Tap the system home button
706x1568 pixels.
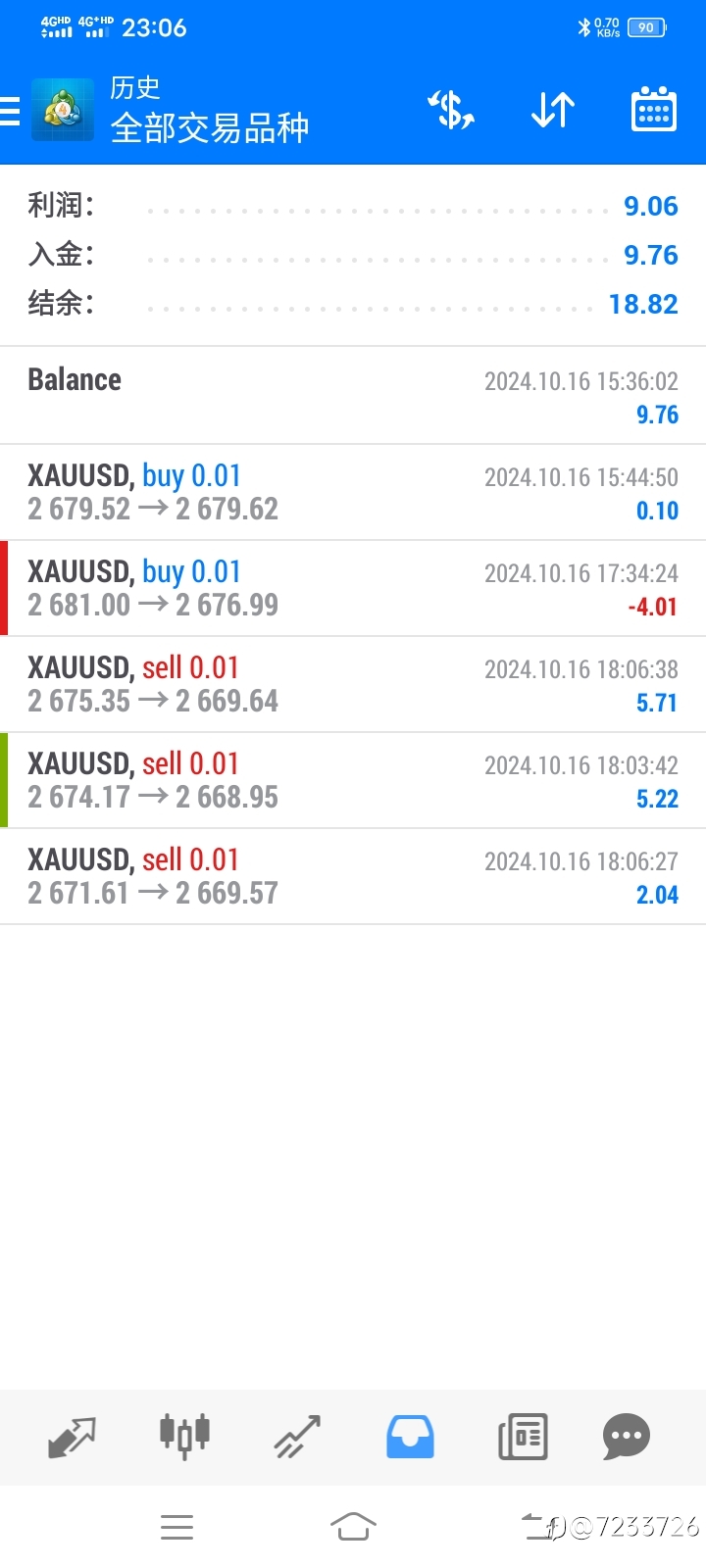pos(353,1526)
